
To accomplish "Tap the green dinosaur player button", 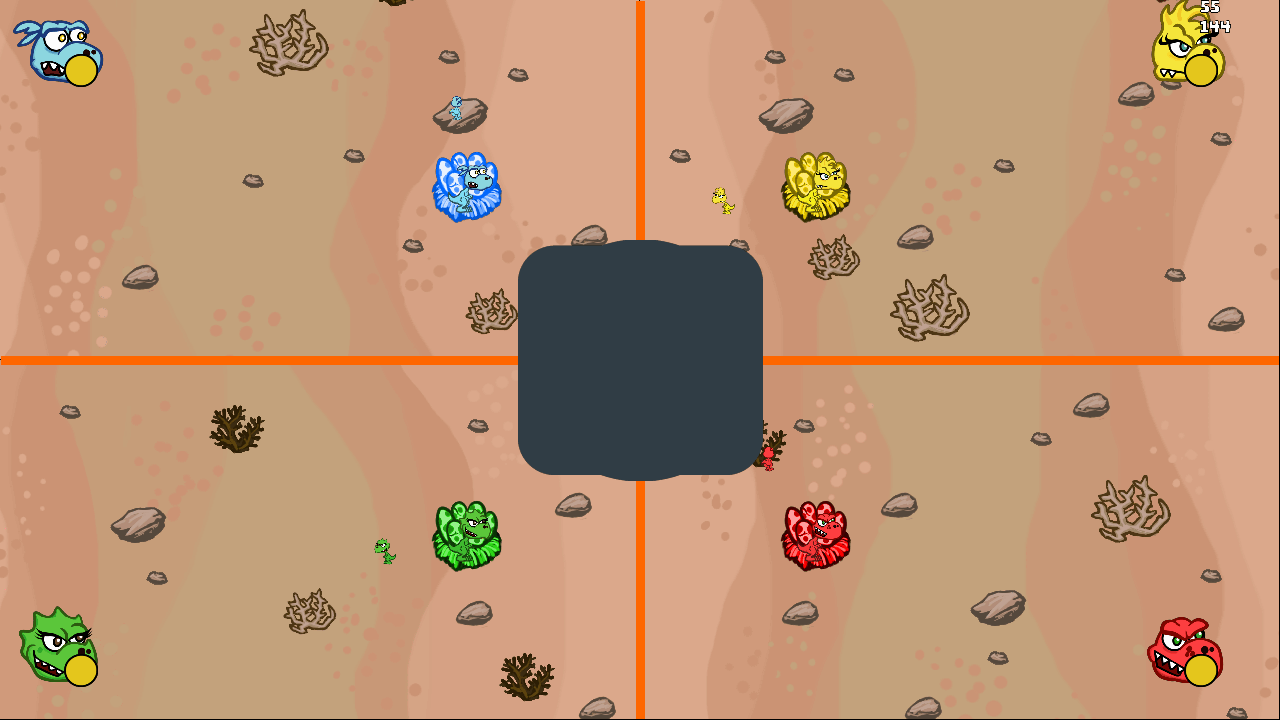I will click(x=58, y=648).
